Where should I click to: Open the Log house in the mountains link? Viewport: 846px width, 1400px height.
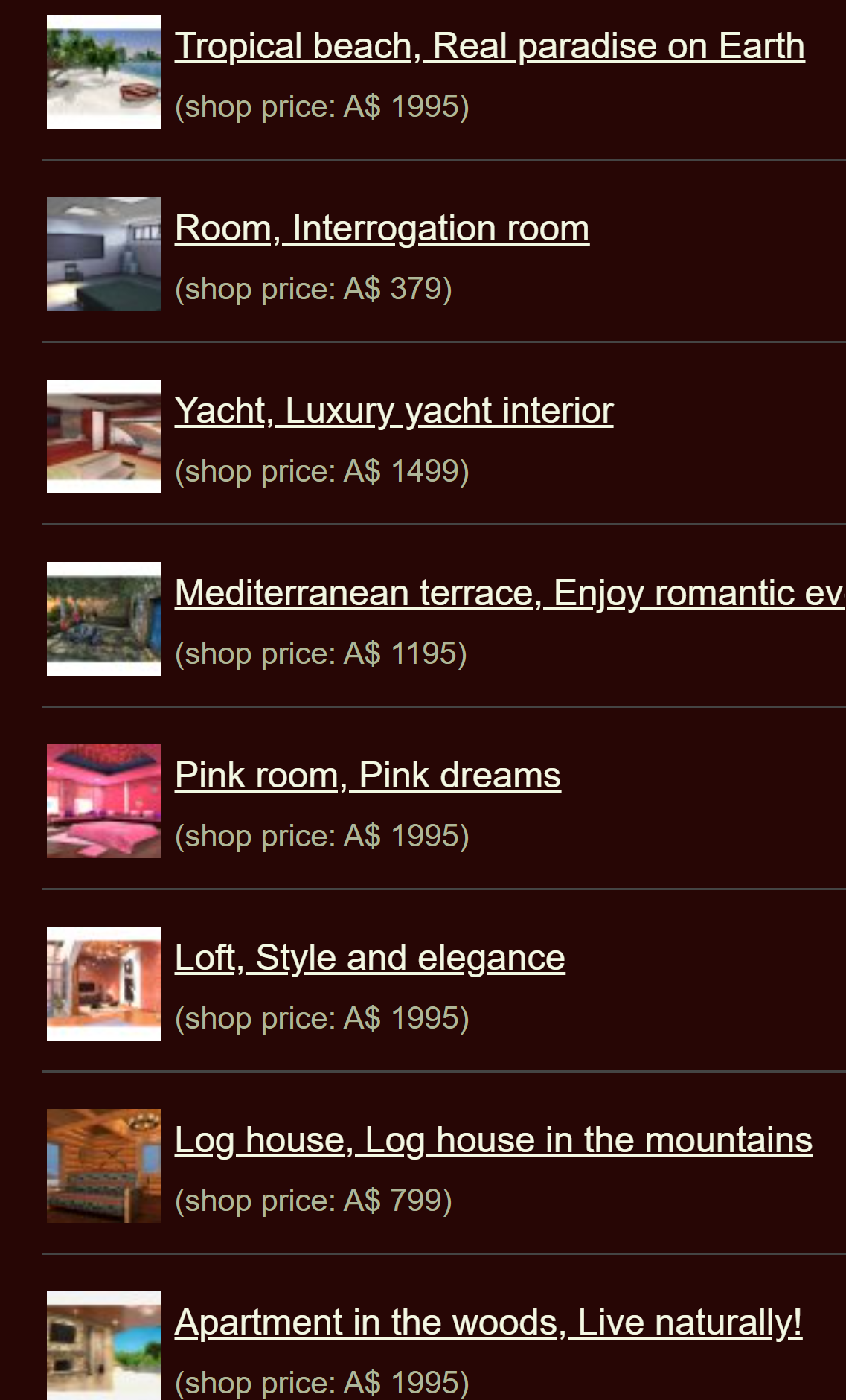[493, 1140]
